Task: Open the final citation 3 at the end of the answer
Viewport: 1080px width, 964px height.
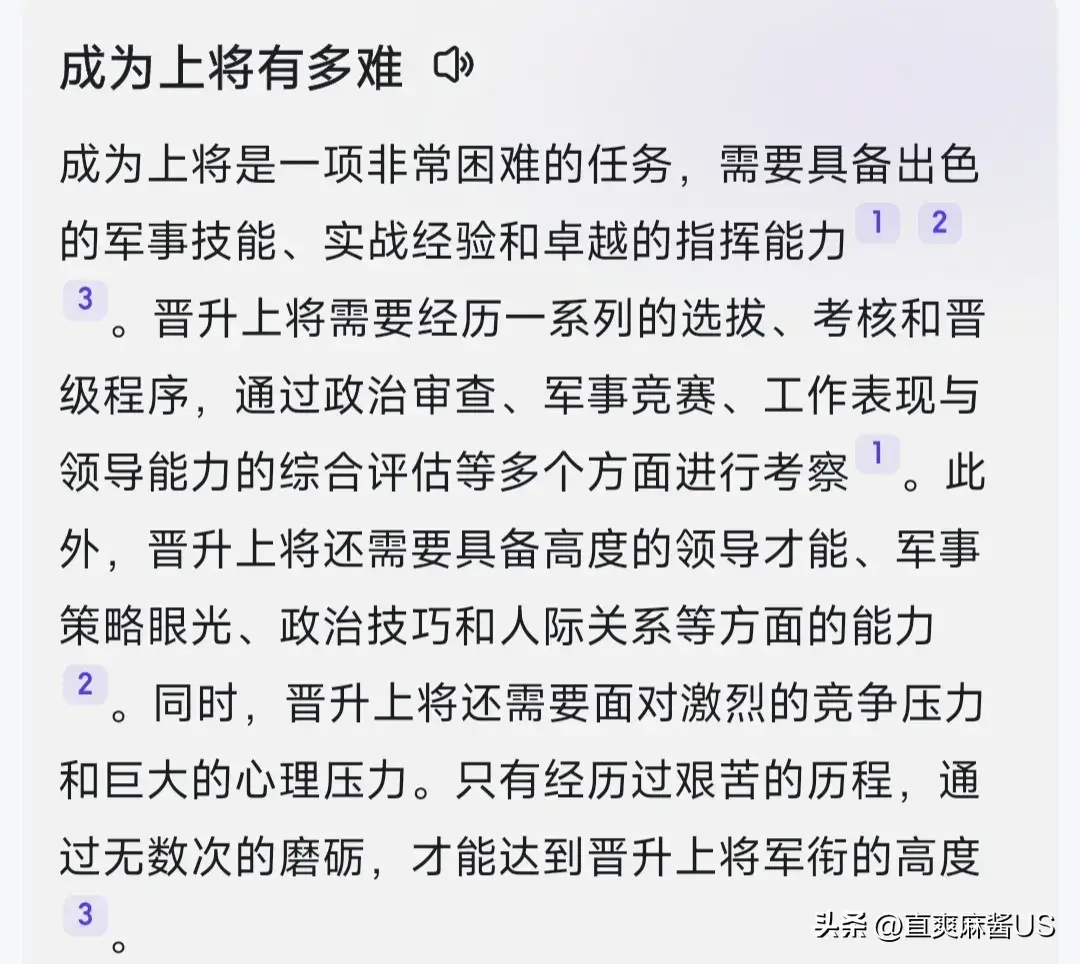Action: 85,914
